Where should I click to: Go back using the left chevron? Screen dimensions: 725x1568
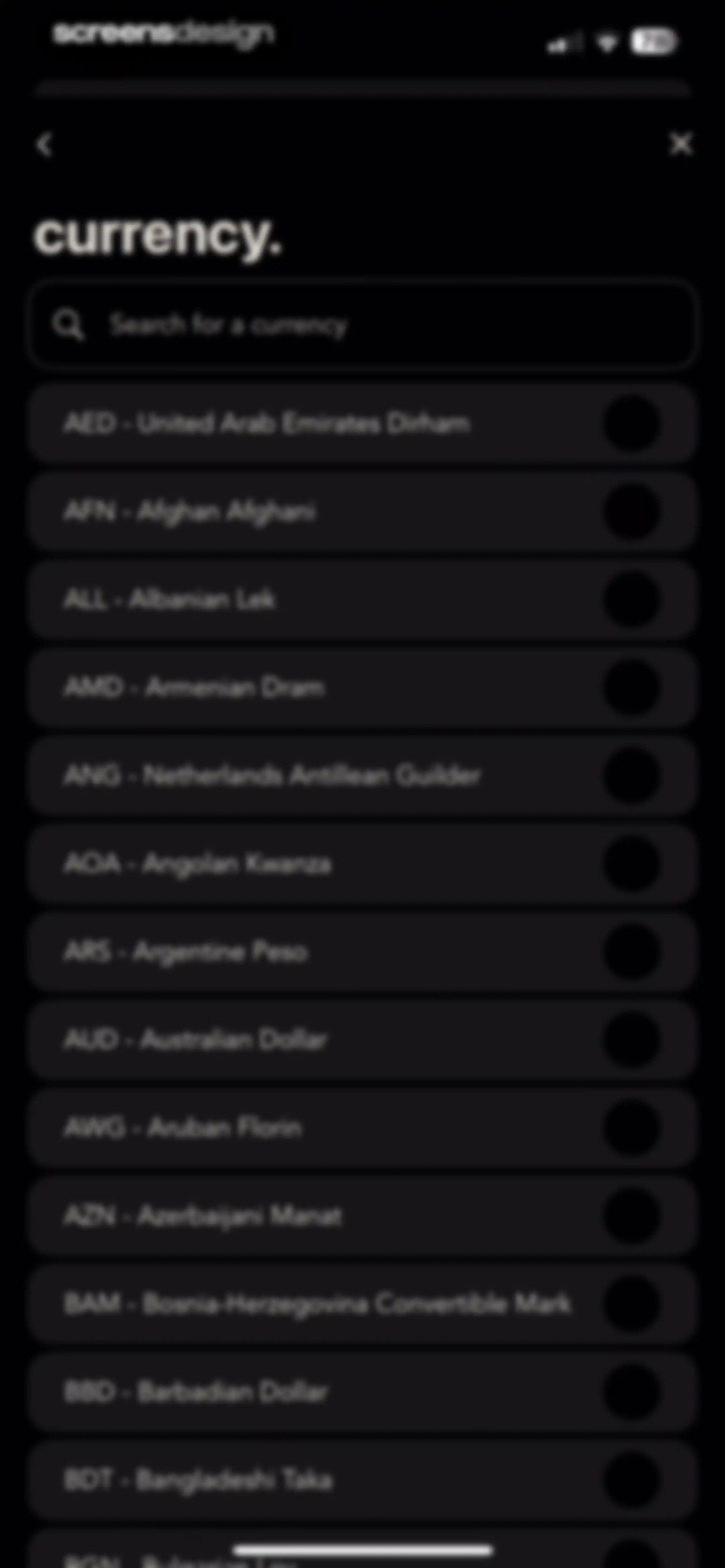click(44, 145)
